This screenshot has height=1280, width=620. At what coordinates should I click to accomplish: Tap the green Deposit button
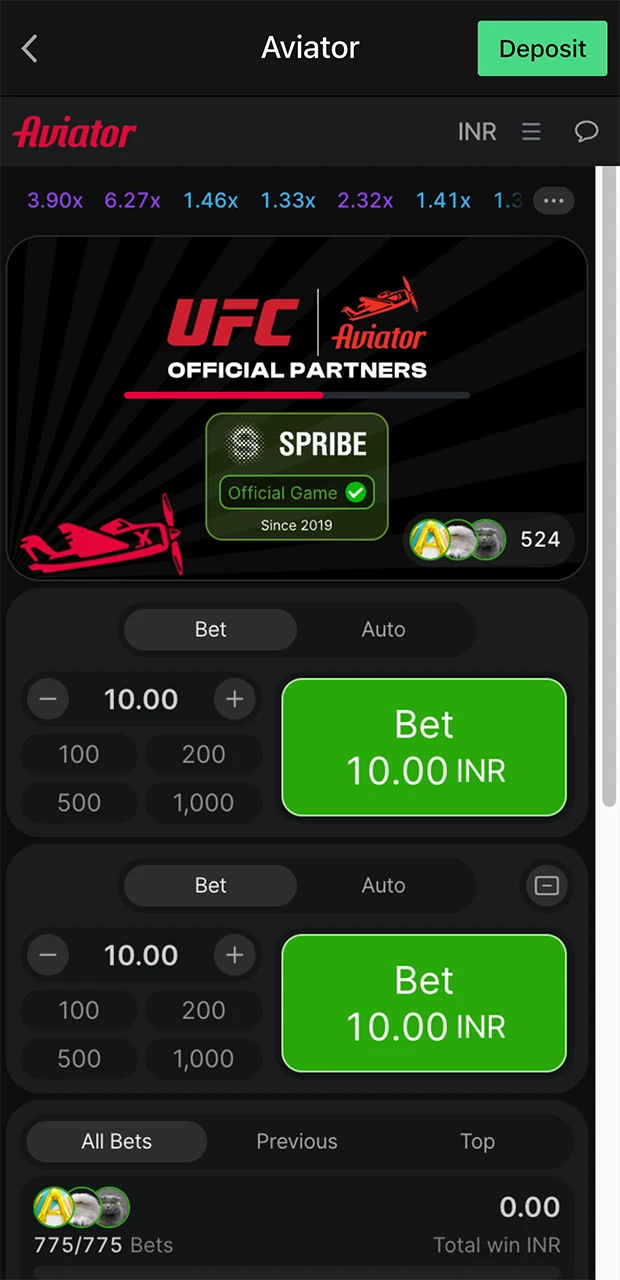click(x=542, y=48)
